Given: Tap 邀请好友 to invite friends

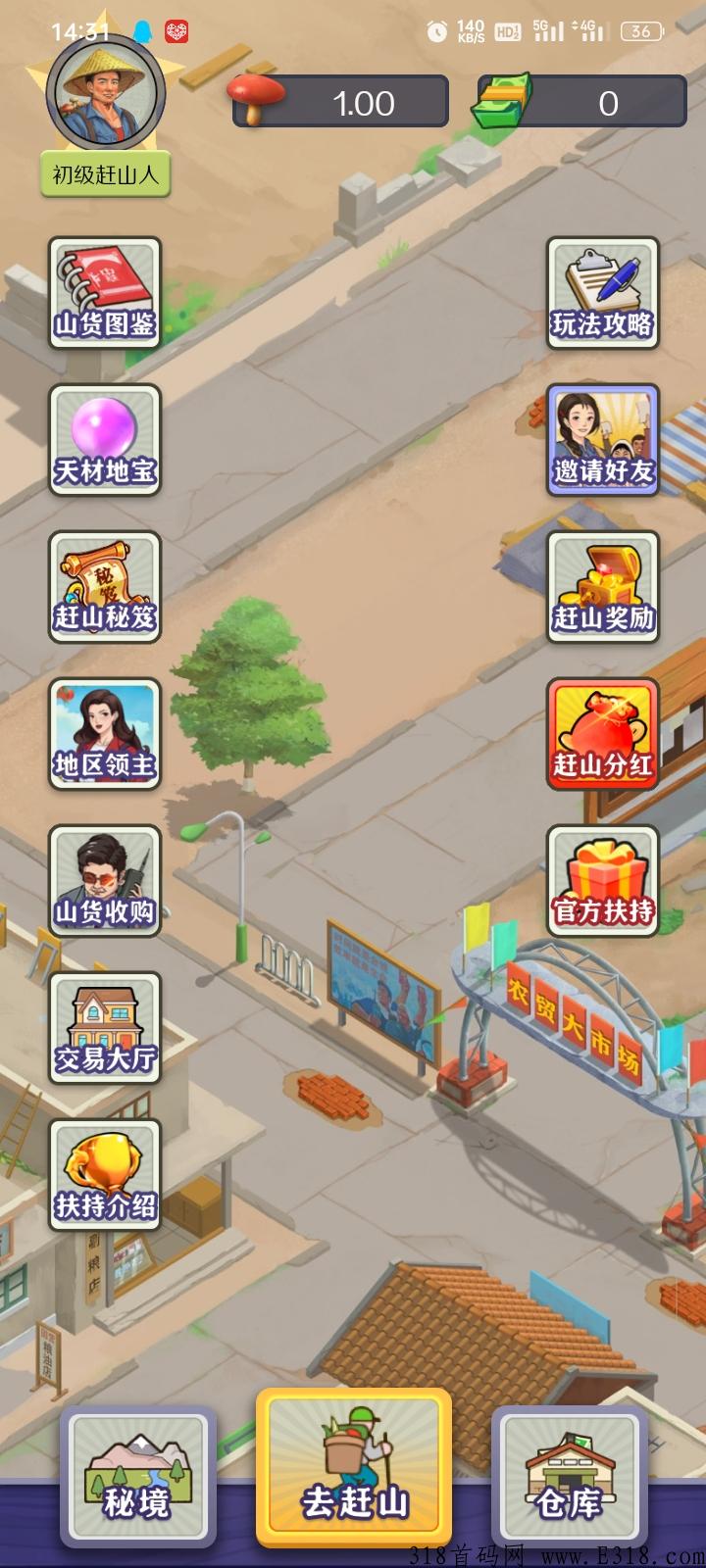Looking at the screenshot, I should click(x=602, y=440).
